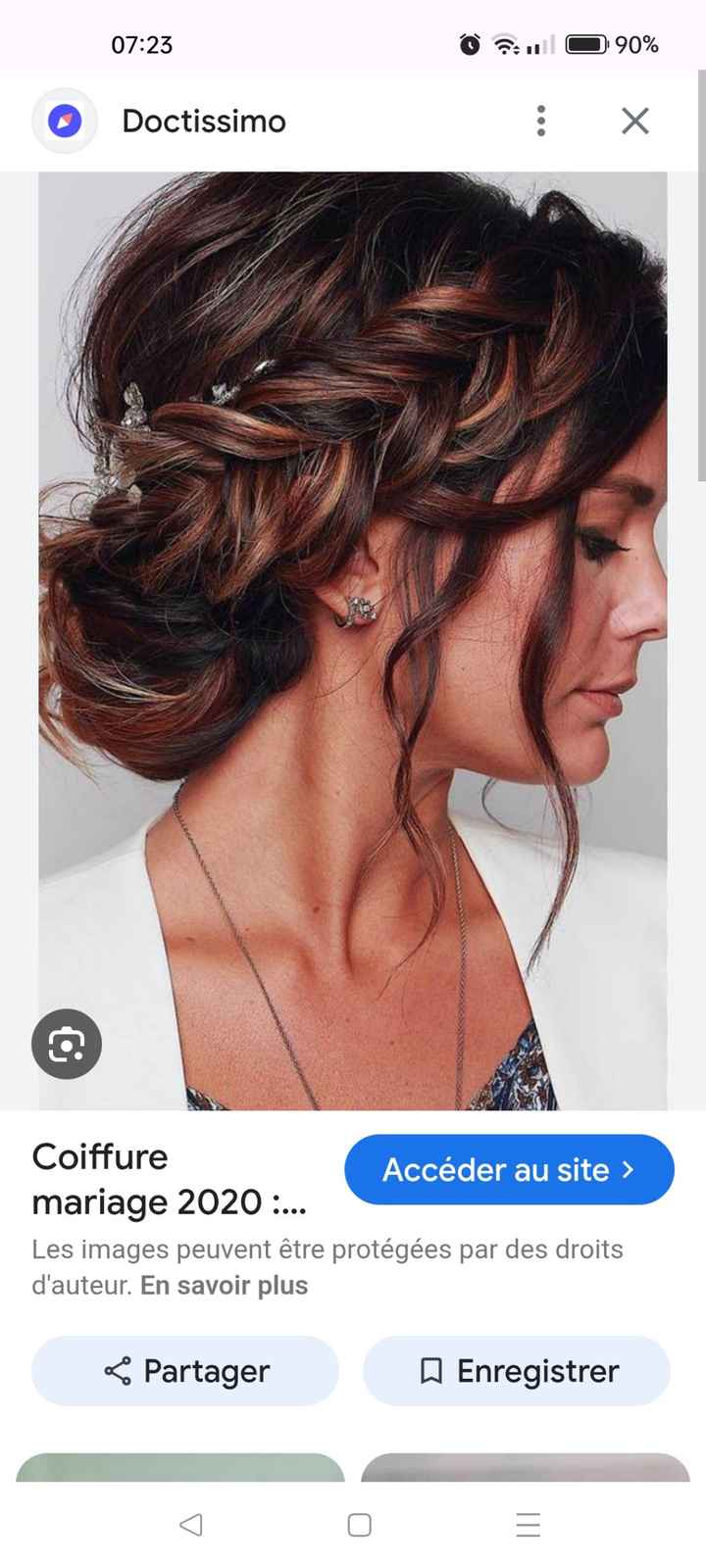Tap Accéder au site button

pos(508,1169)
